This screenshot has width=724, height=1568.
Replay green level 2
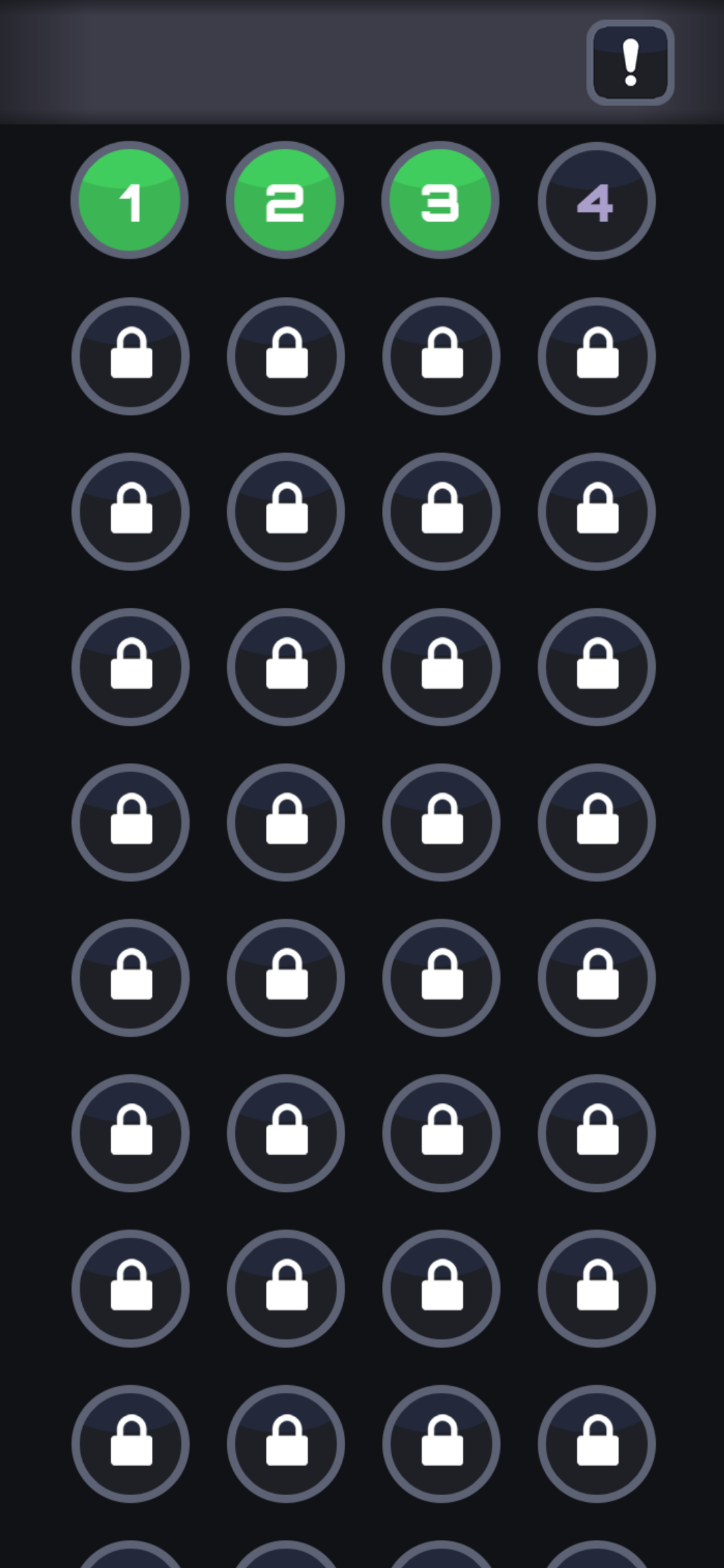(x=285, y=200)
